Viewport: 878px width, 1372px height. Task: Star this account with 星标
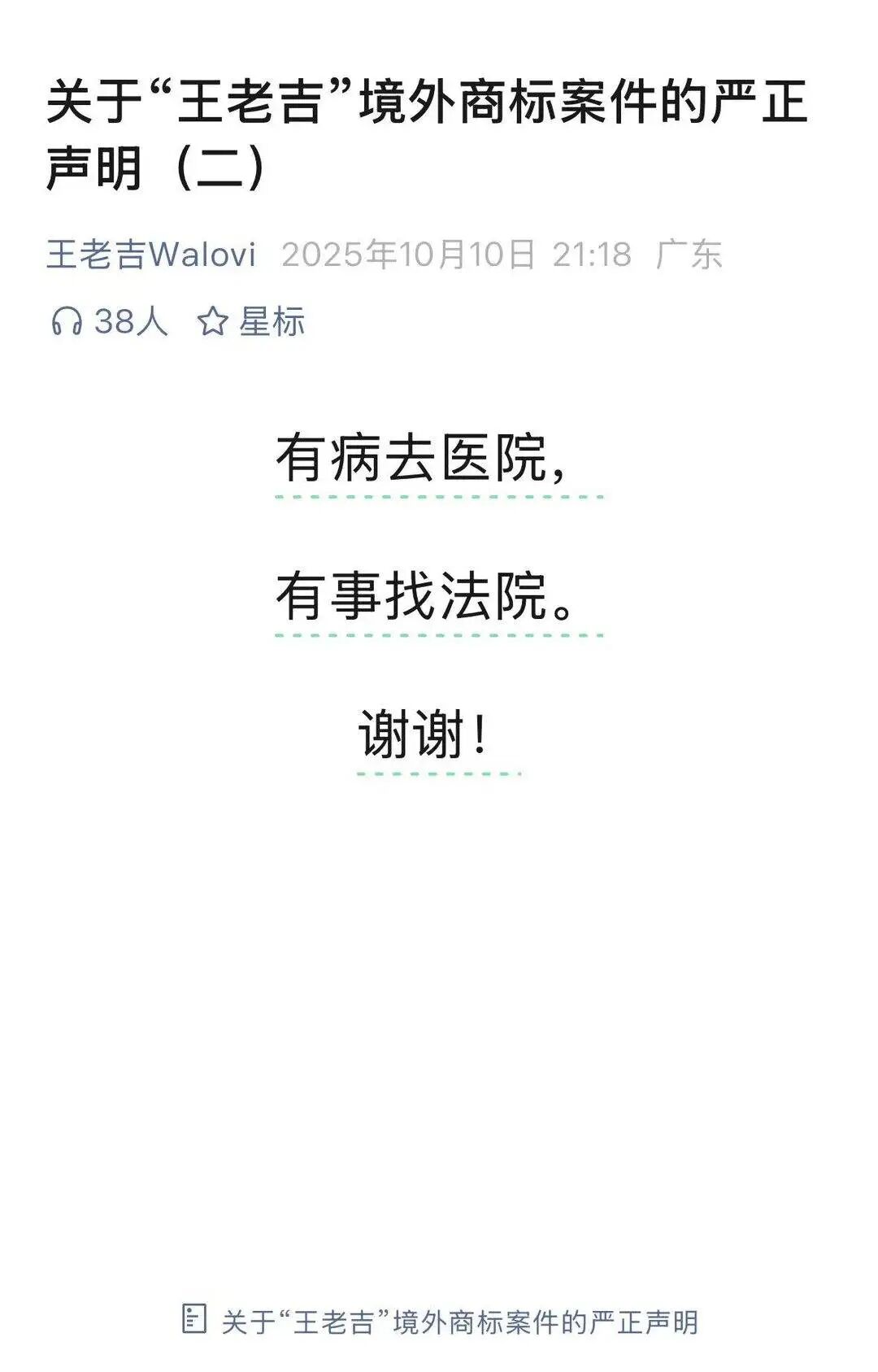251,321
